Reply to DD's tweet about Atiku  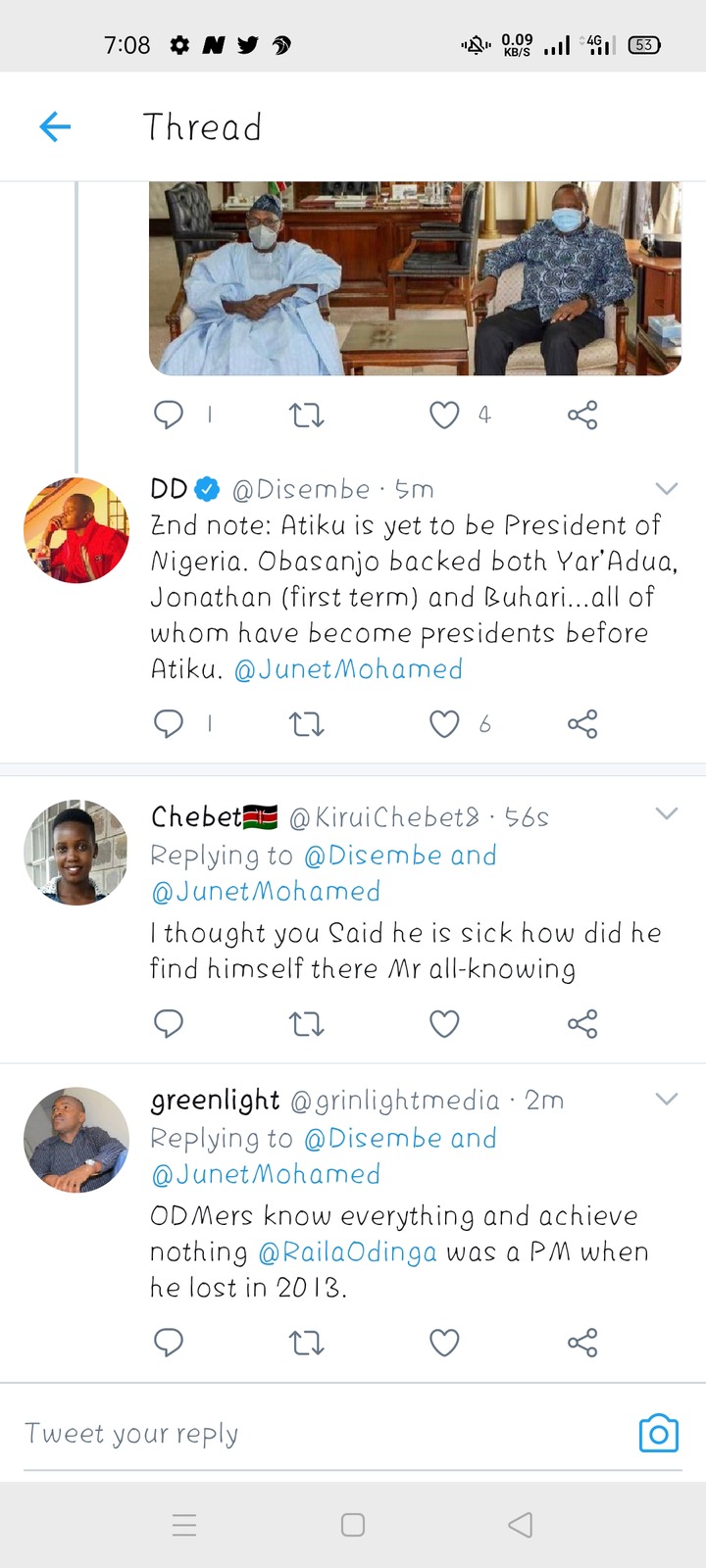(x=169, y=724)
